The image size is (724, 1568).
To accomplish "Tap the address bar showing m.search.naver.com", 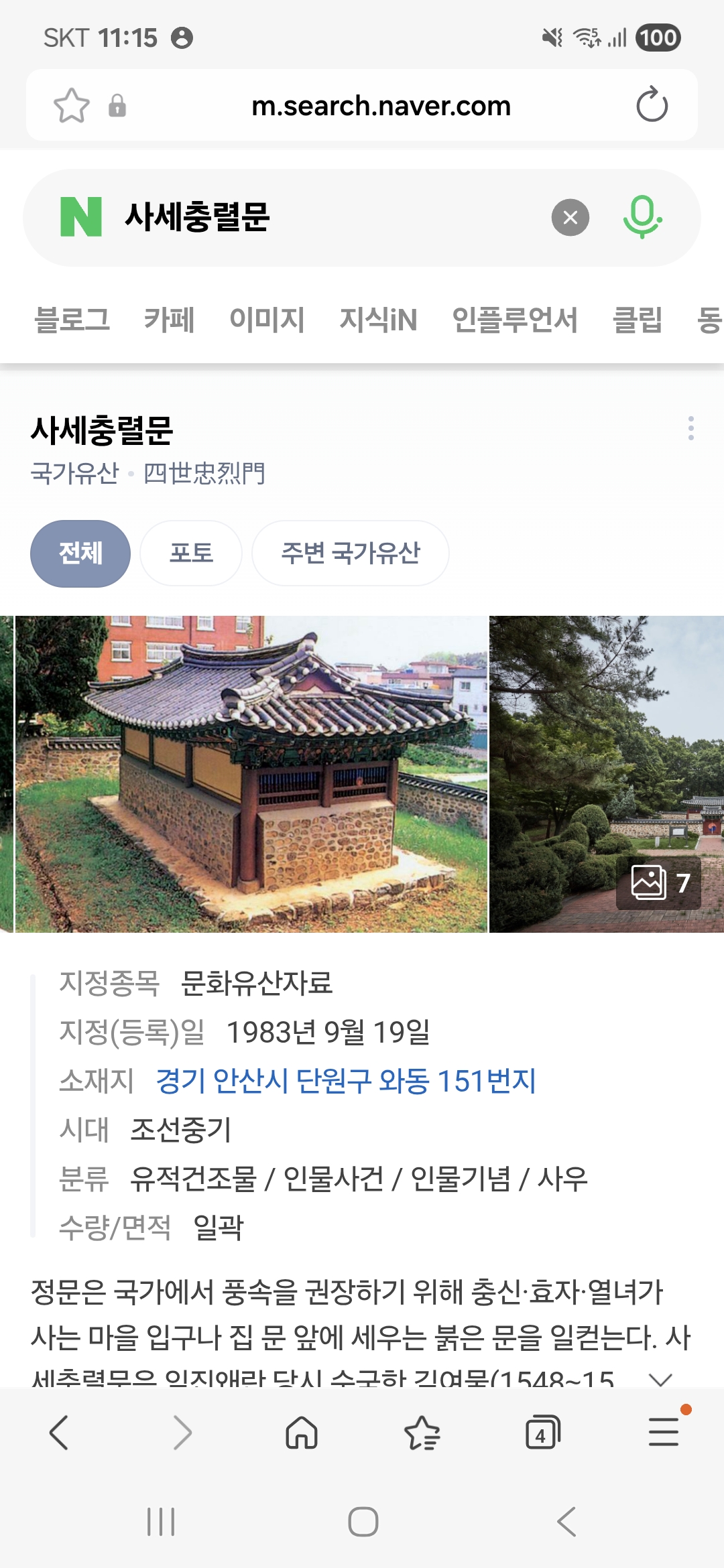I will (x=380, y=106).
